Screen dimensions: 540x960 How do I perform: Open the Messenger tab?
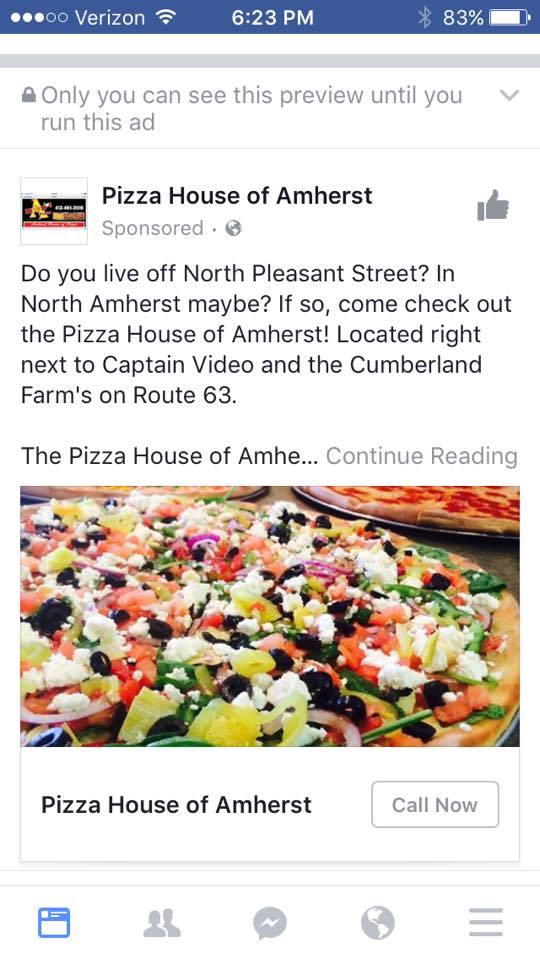[270, 923]
